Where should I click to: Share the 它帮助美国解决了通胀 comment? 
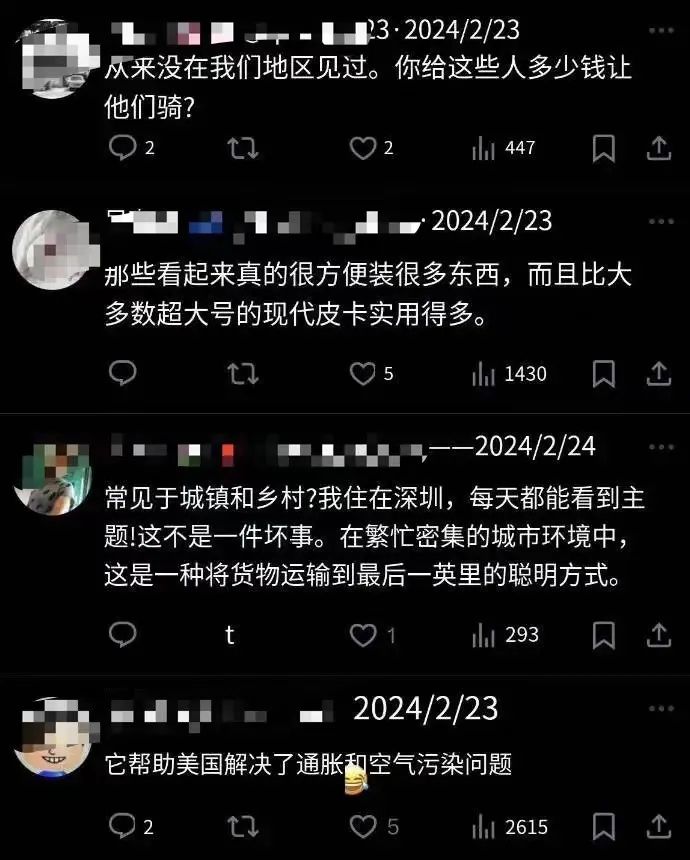tap(659, 827)
